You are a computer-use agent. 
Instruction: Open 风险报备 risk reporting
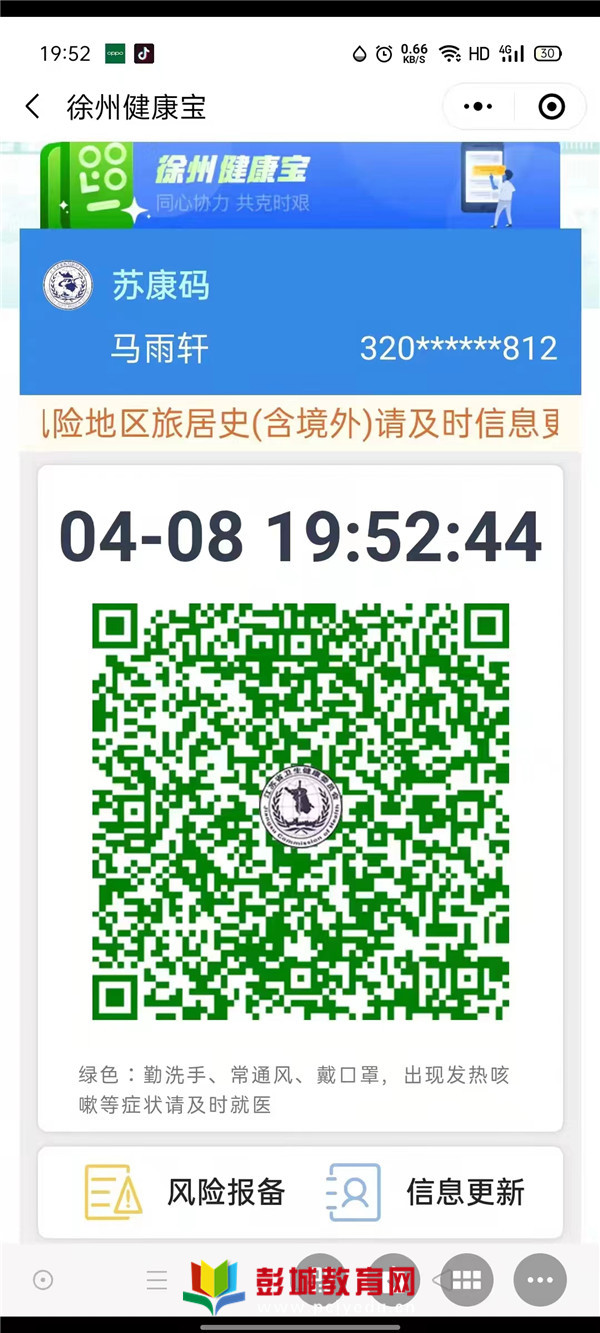(186, 1192)
